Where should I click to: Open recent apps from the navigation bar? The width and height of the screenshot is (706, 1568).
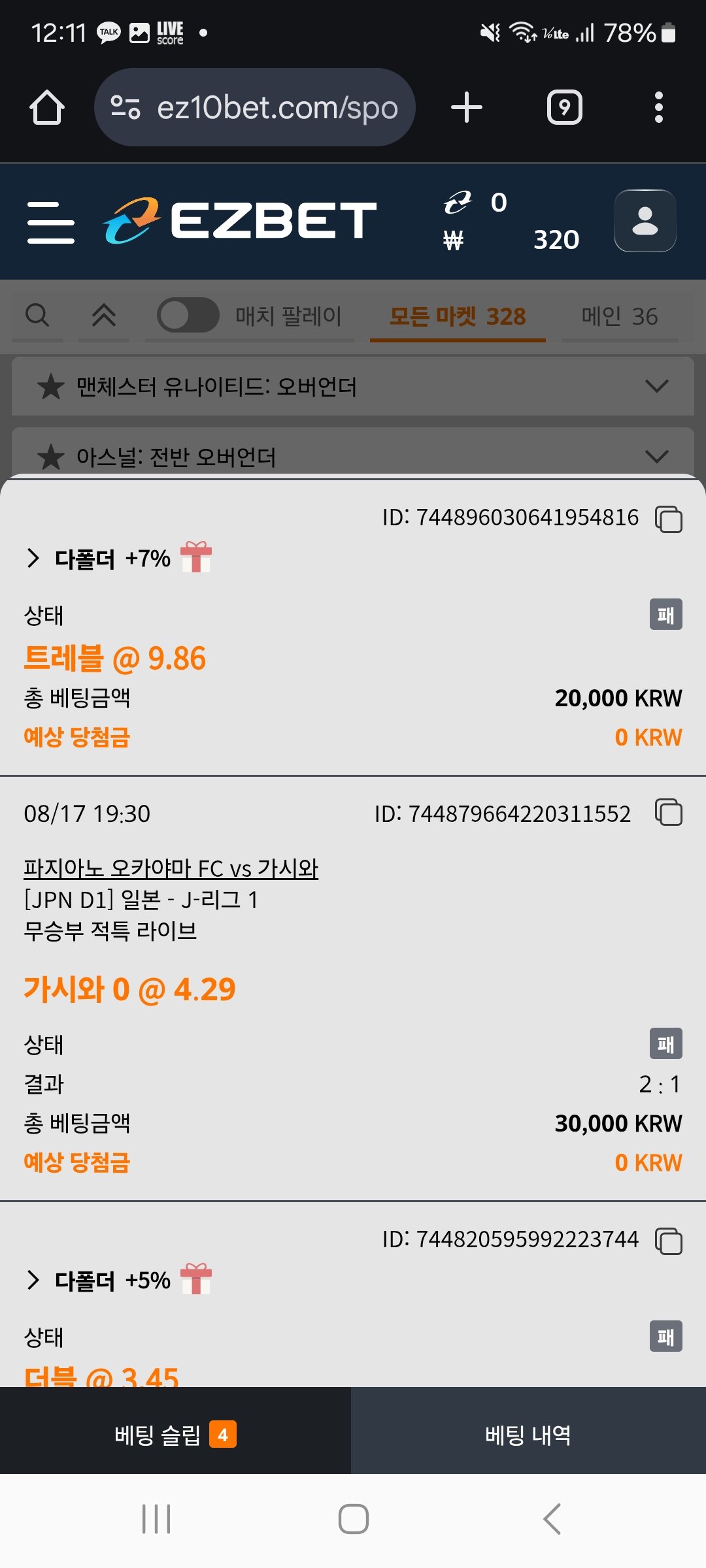(156, 1519)
